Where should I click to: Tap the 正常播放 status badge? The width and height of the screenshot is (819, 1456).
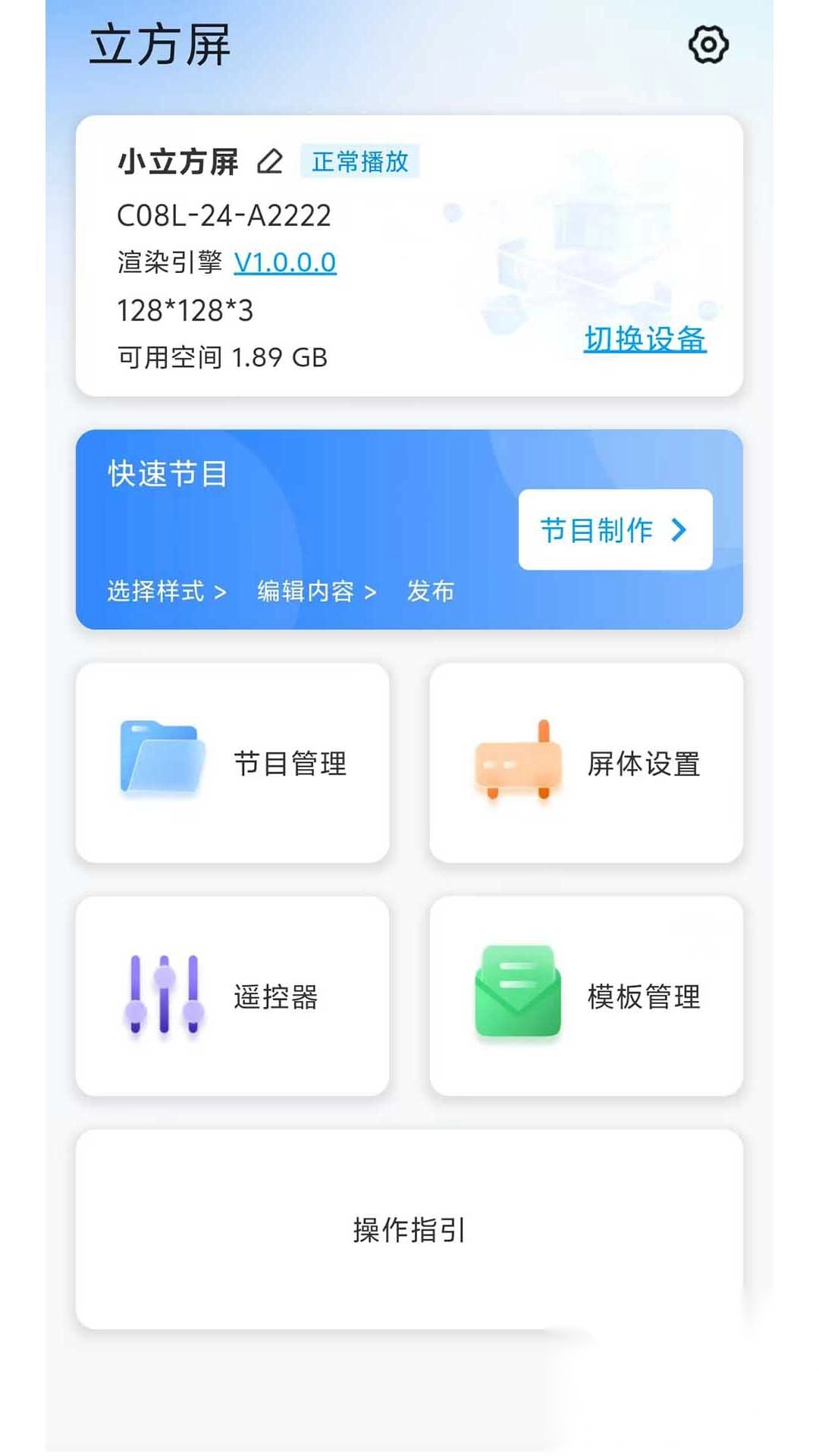359,162
